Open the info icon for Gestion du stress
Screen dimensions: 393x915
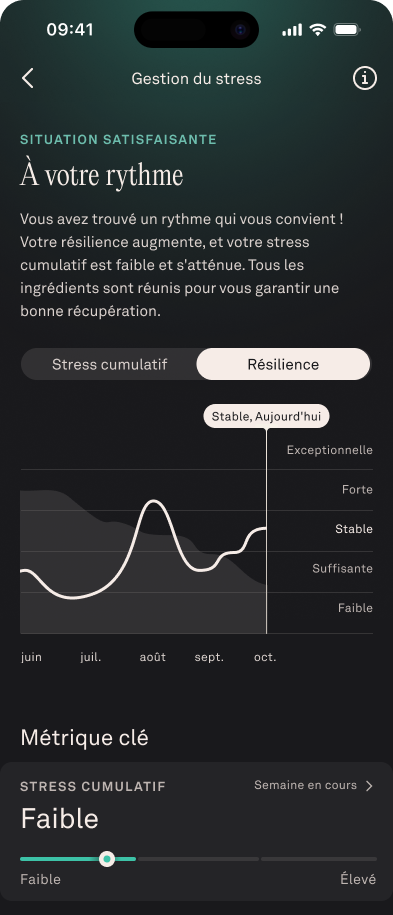click(x=365, y=78)
